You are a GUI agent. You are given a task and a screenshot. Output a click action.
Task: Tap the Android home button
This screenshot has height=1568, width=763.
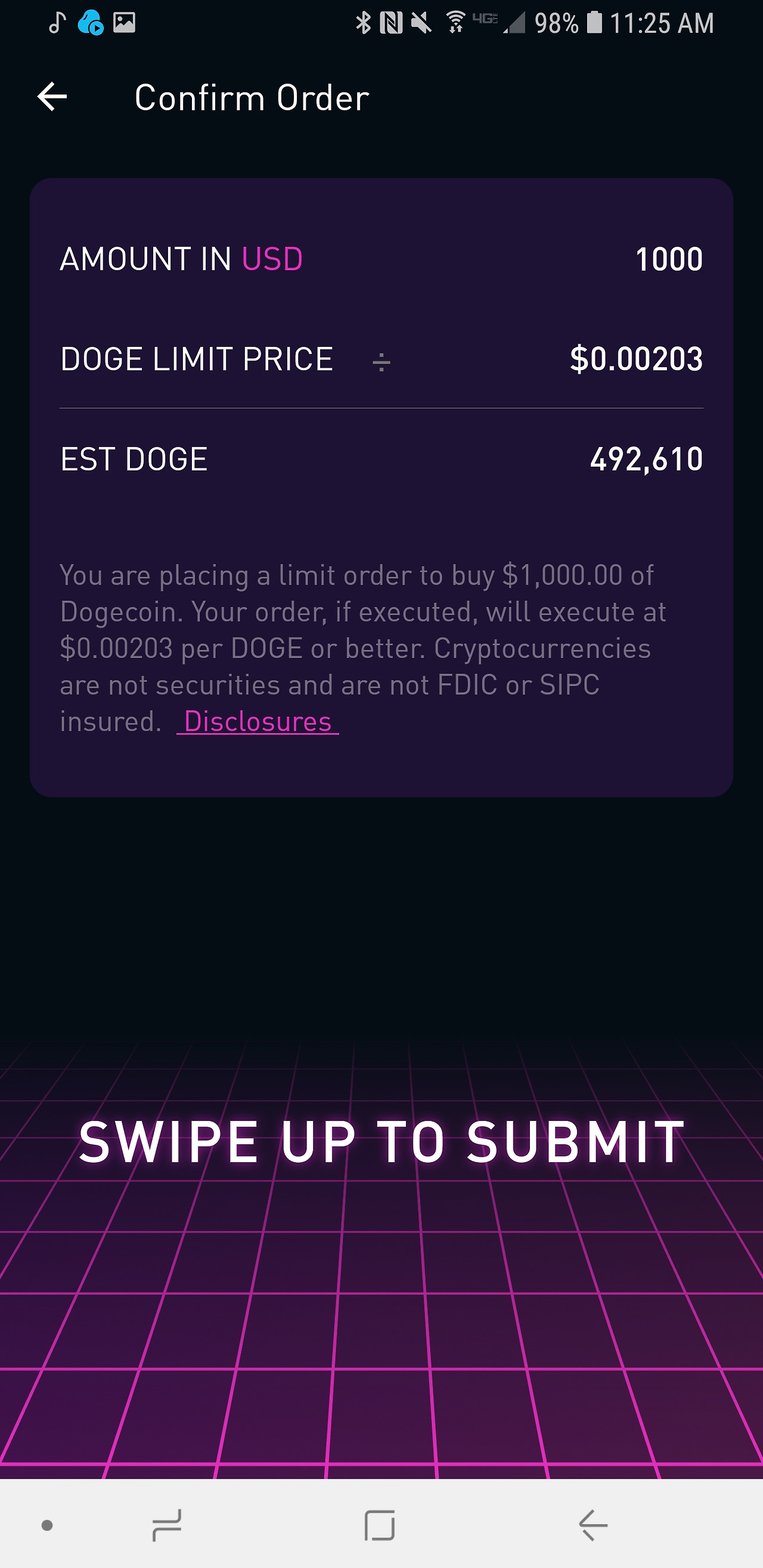pos(381,1527)
